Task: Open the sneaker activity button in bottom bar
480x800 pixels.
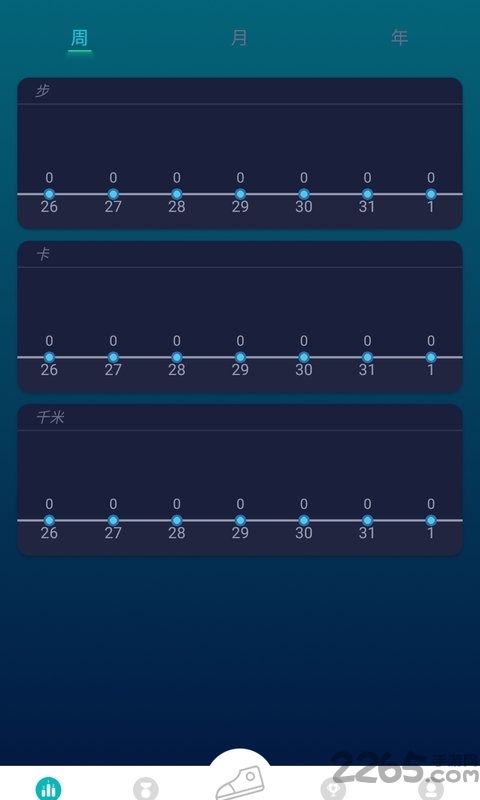Action: point(240,783)
